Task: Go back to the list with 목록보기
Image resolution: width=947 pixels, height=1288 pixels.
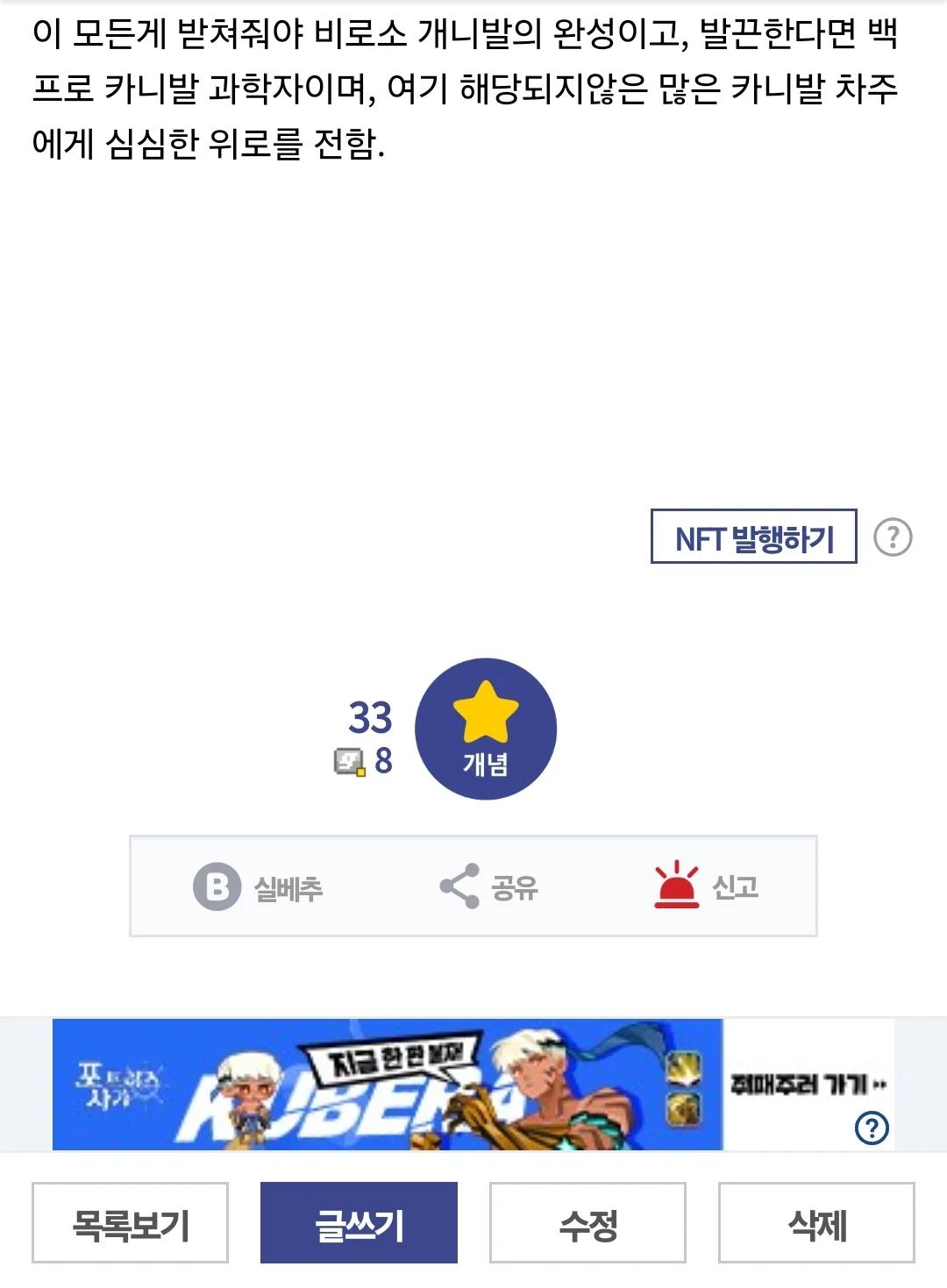Action: click(x=130, y=1223)
